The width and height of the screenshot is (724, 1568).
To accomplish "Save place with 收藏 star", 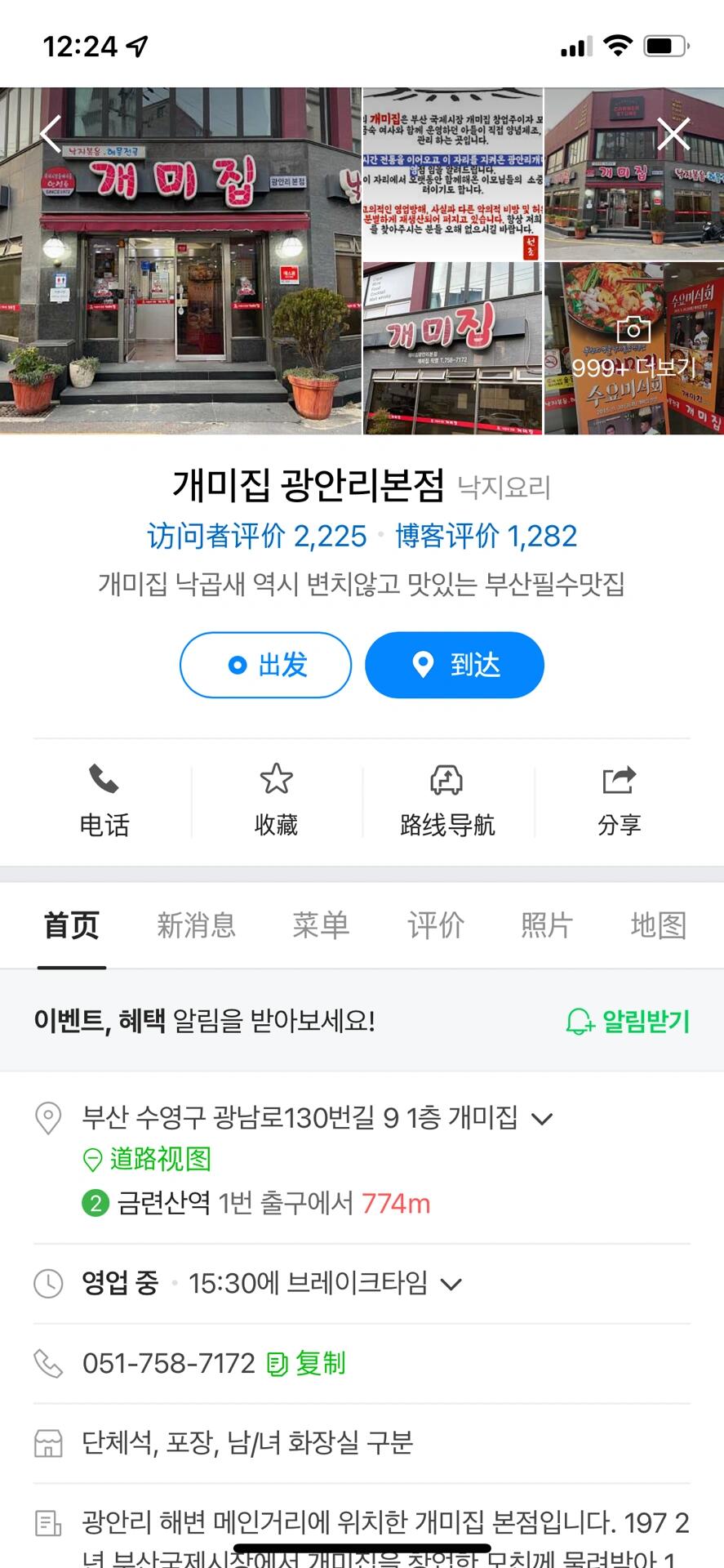I will pyautogui.click(x=276, y=801).
